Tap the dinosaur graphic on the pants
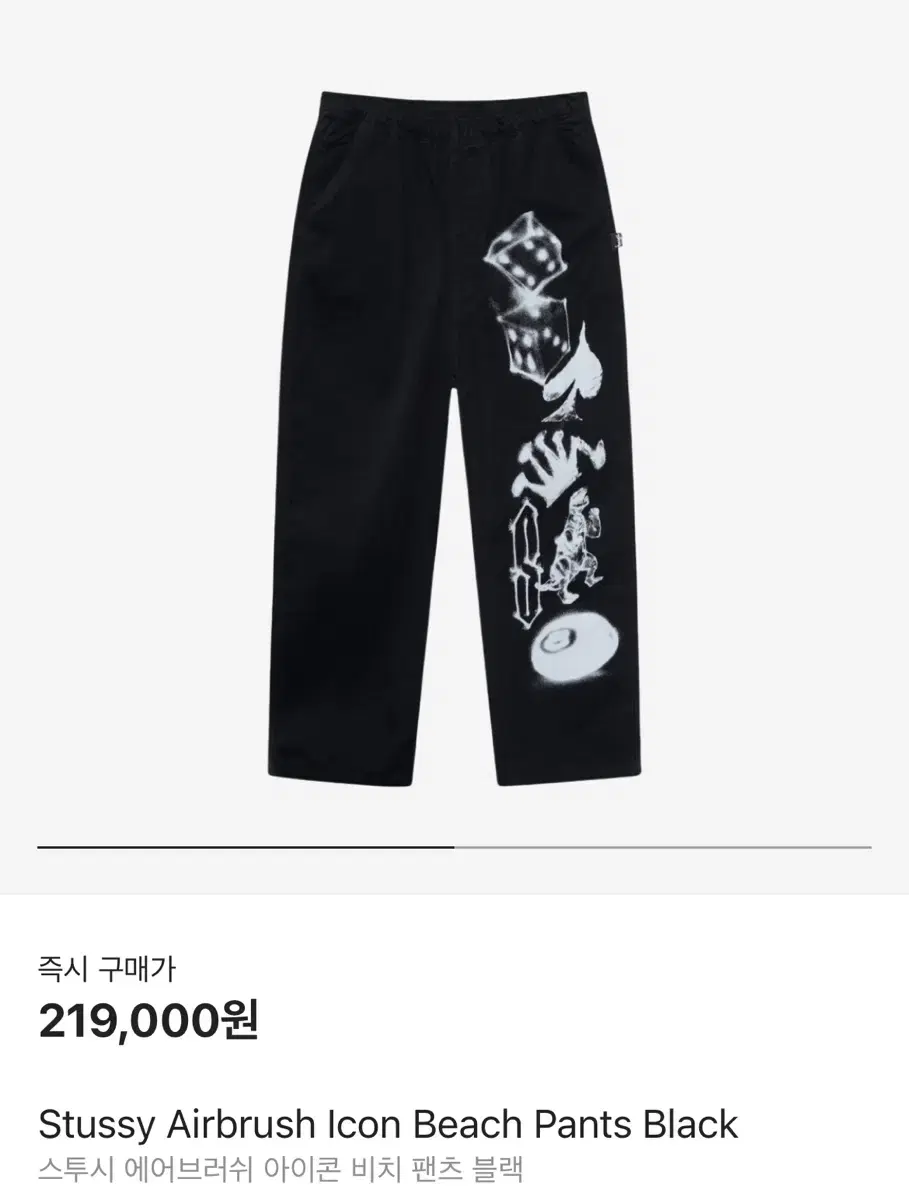This screenshot has width=909, height=1200. coord(577,547)
